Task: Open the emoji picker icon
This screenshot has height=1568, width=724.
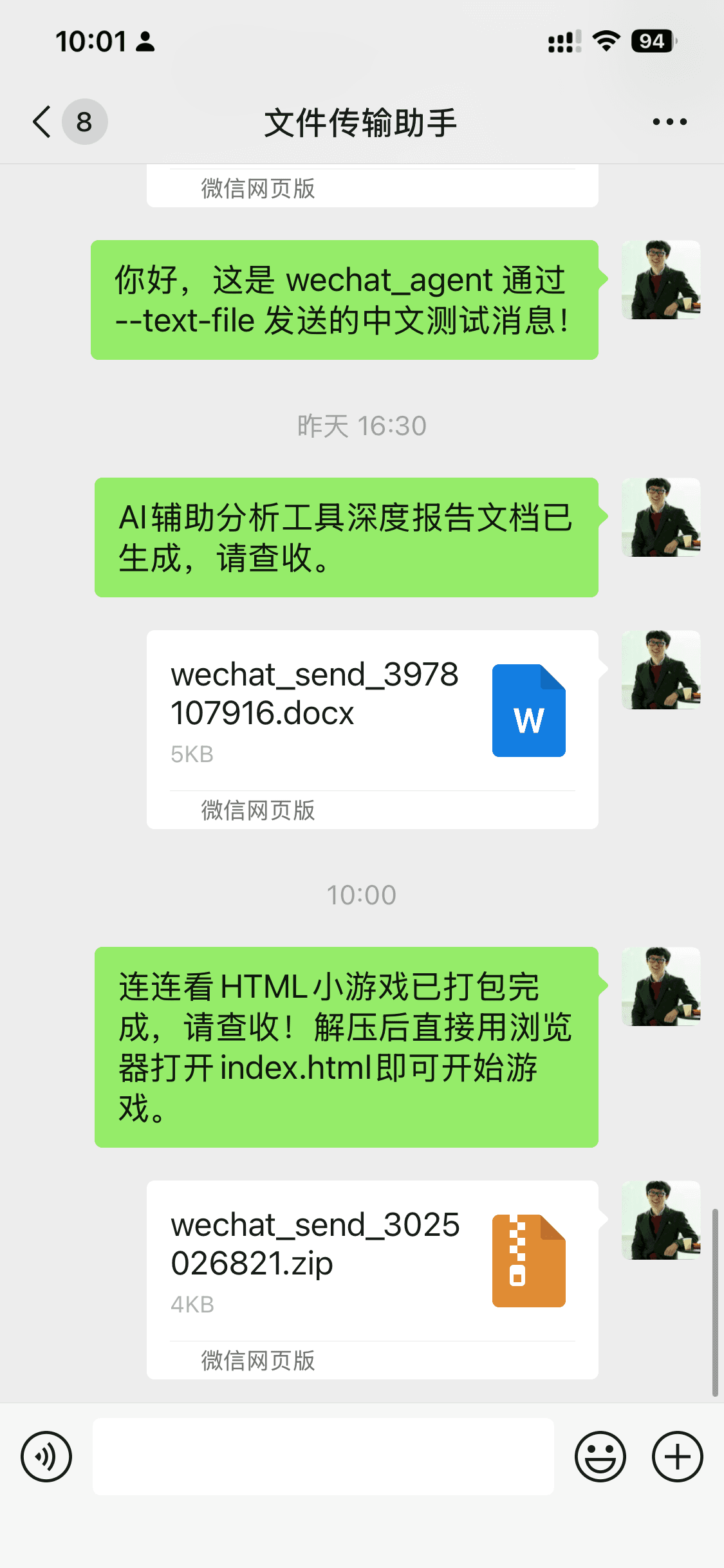Action: click(x=600, y=1457)
